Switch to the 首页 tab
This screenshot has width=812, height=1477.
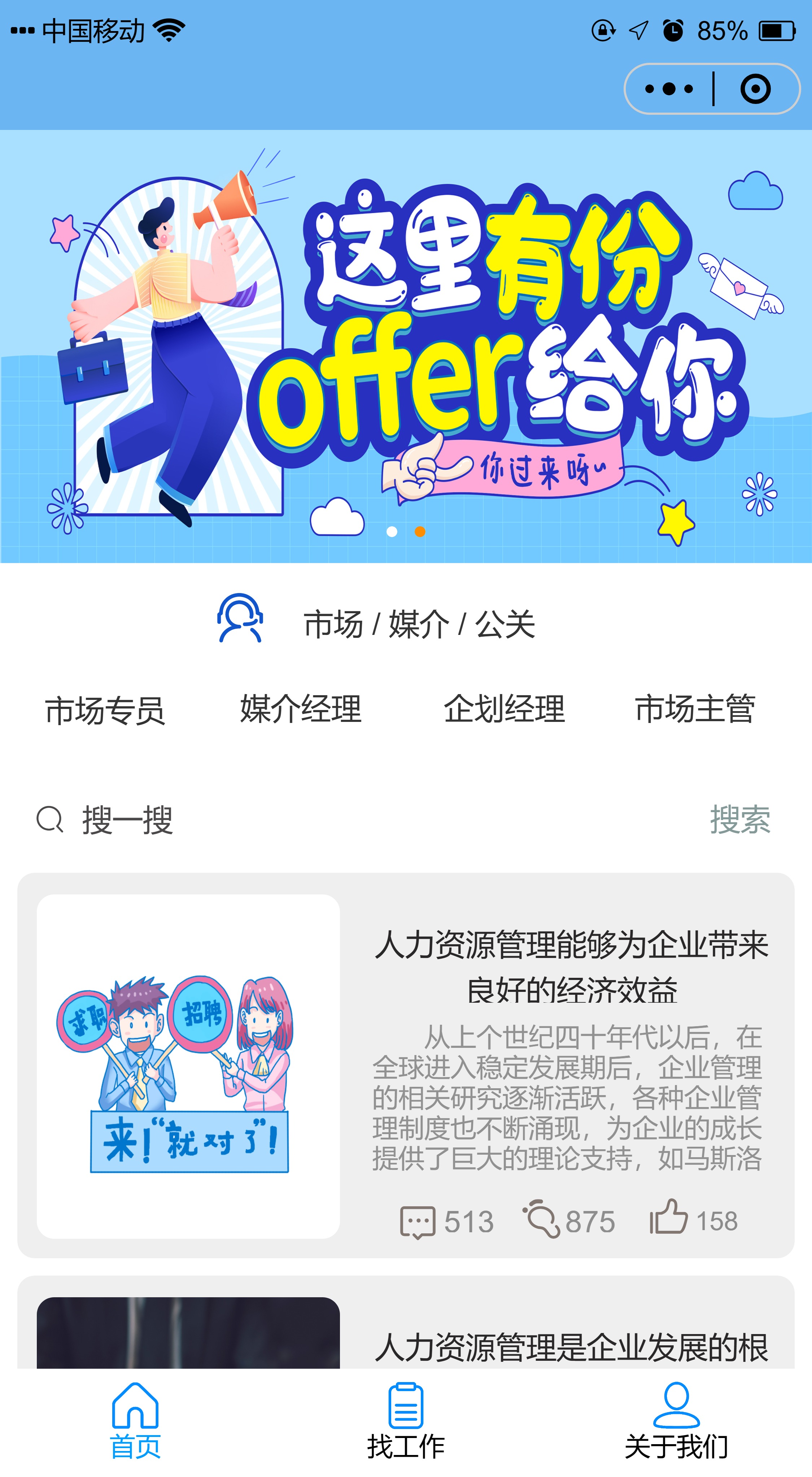point(135,1421)
